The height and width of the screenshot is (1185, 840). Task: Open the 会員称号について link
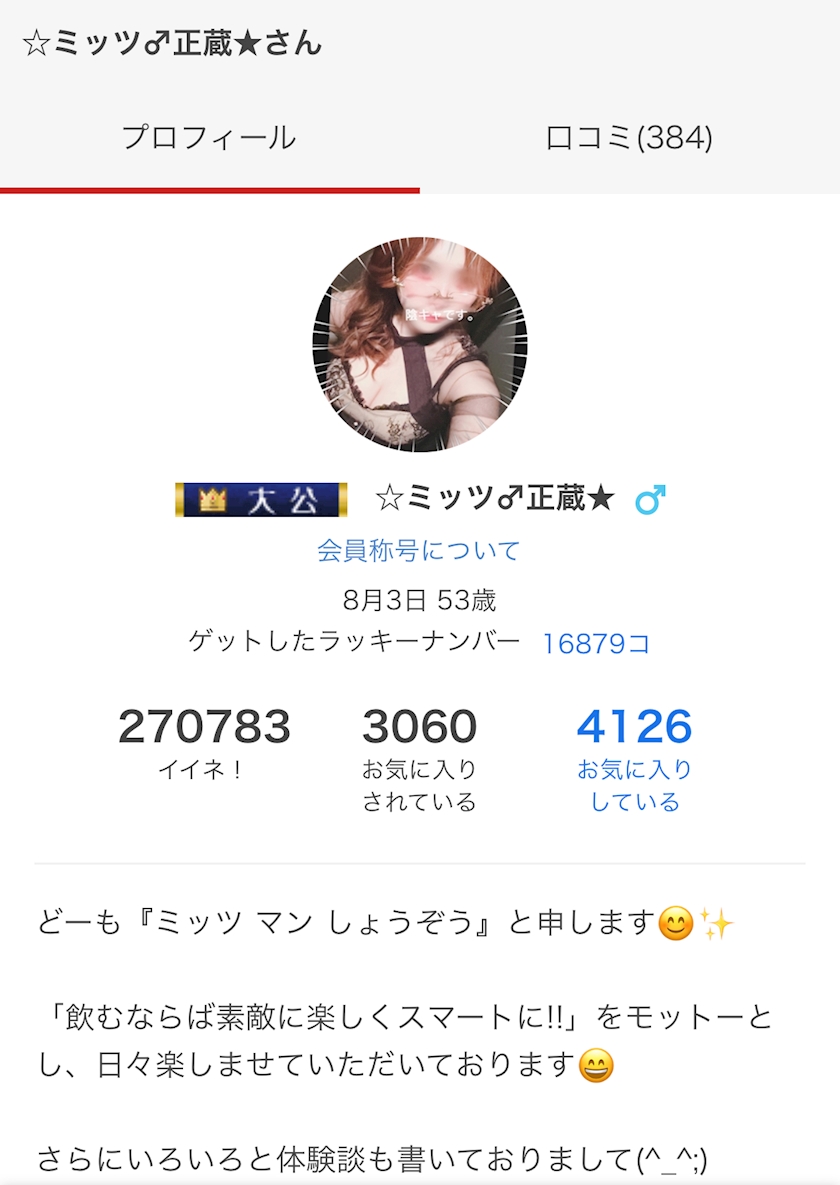(418, 550)
